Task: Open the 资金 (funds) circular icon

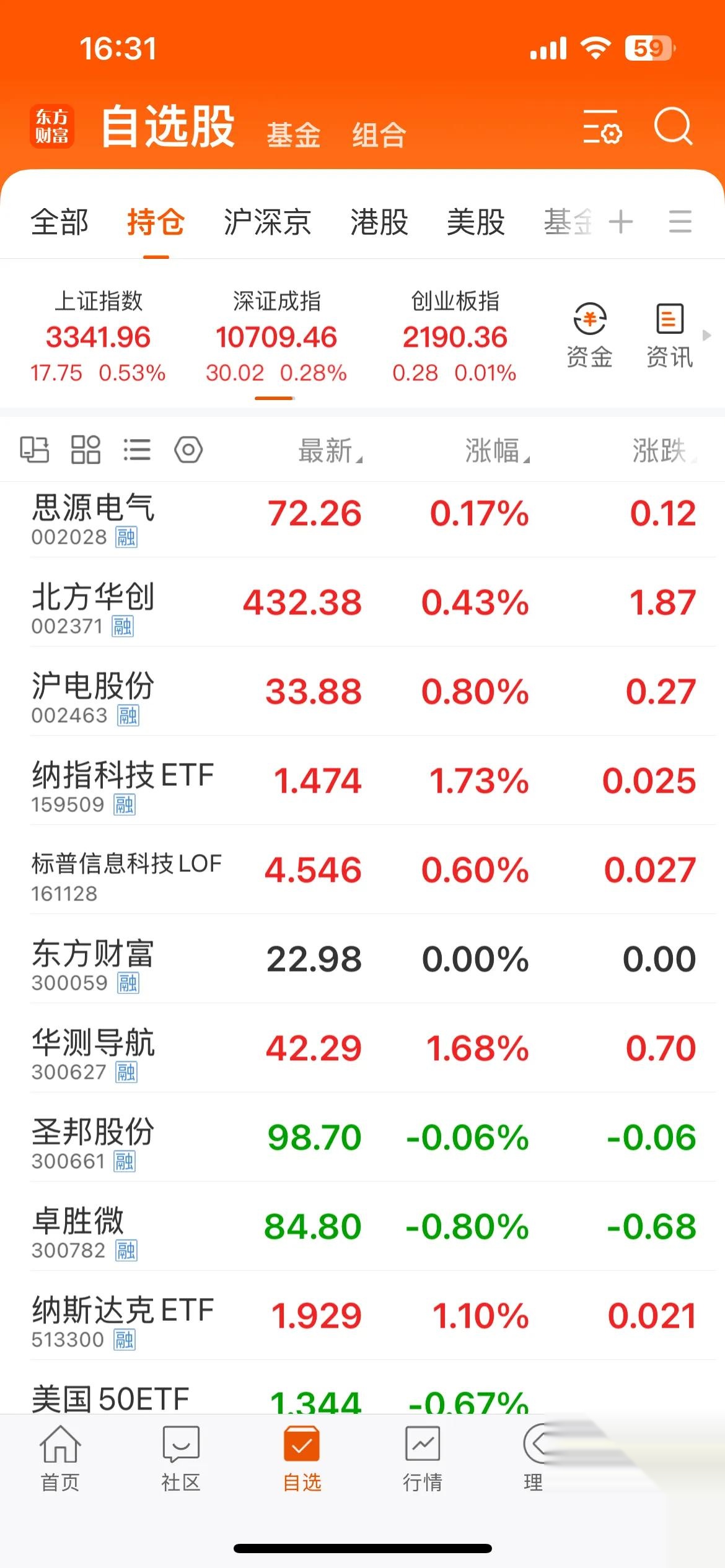Action: click(x=589, y=320)
